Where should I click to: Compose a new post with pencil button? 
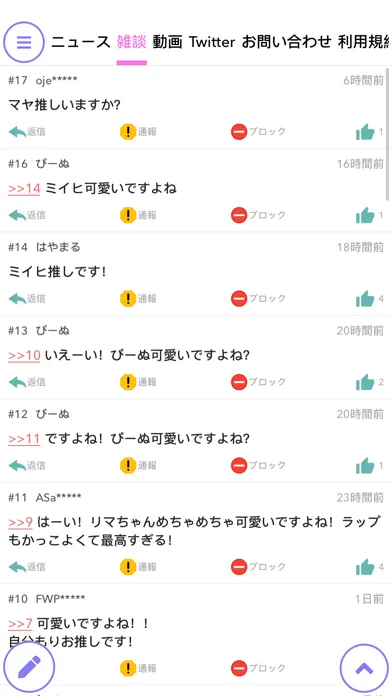point(29,667)
